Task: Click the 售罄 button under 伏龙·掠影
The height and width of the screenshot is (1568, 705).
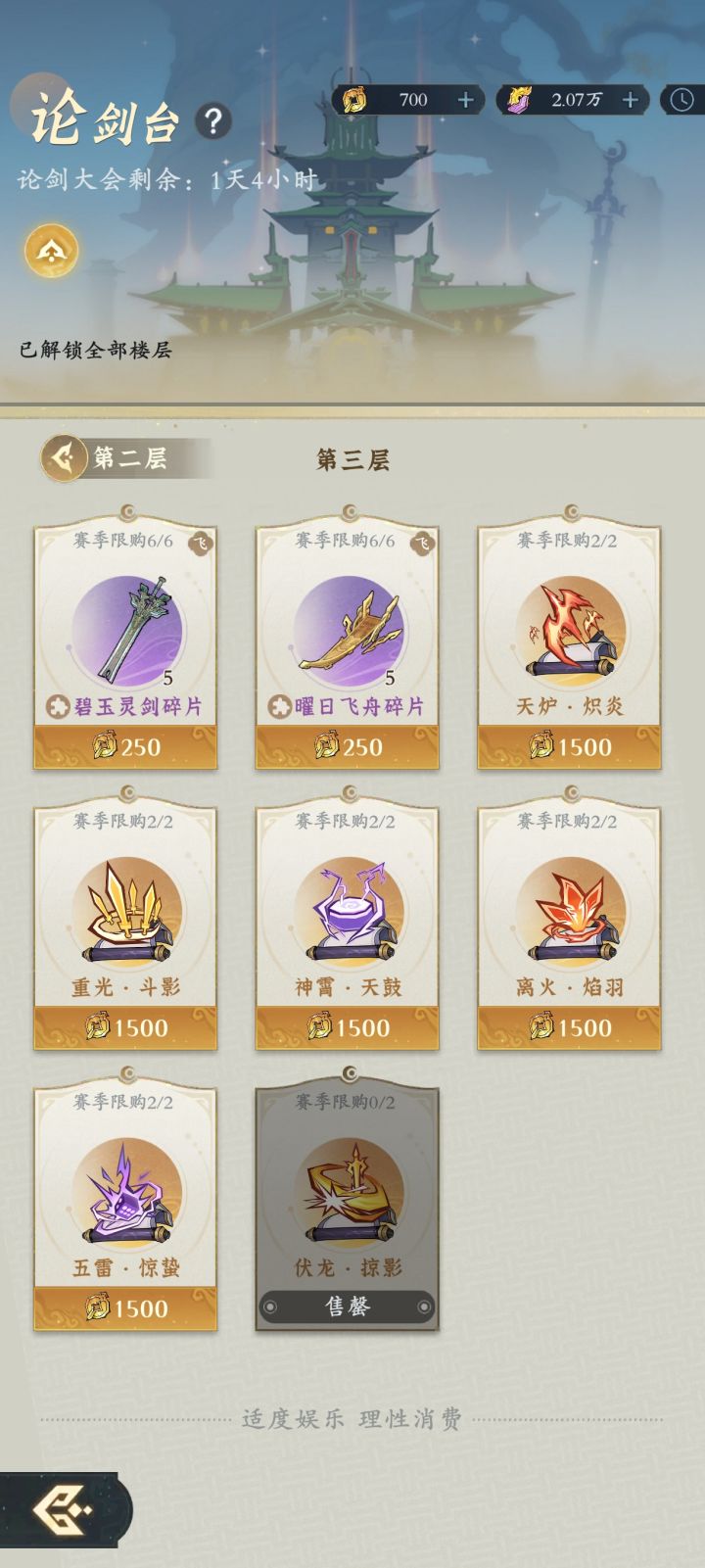Action: (347, 1307)
